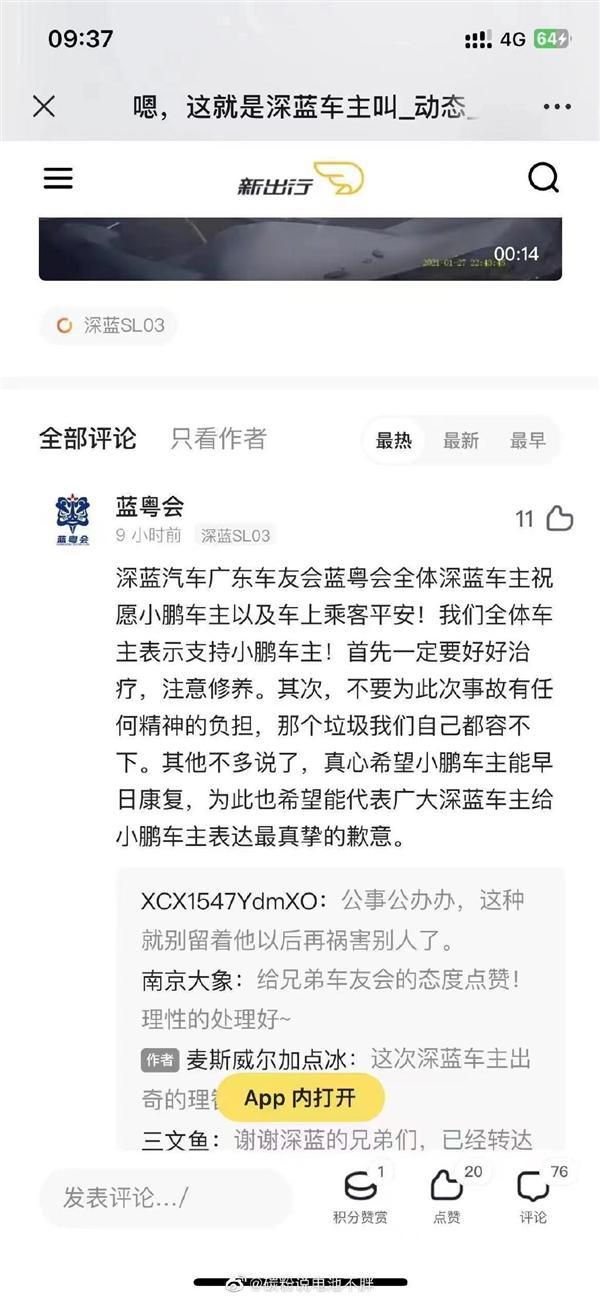
Task: Open the 评论 comments icon
Action: pos(533,1195)
